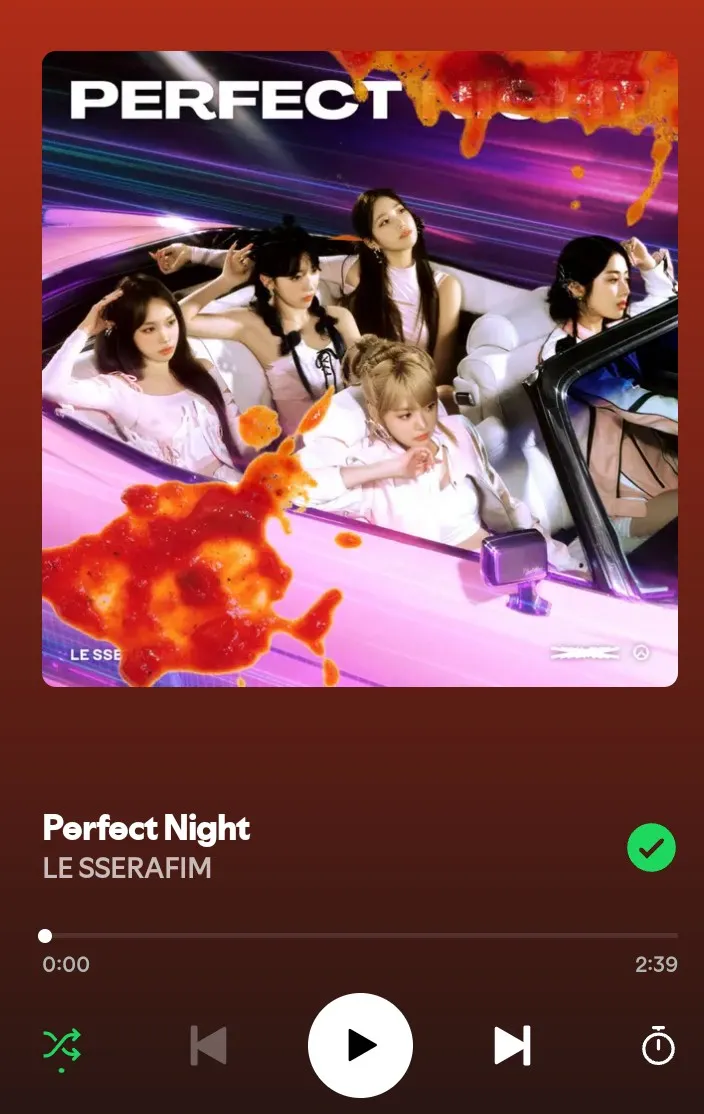The height and width of the screenshot is (1114, 704).
Task: Play the song Perfect Night
Action: [360, 1045]
